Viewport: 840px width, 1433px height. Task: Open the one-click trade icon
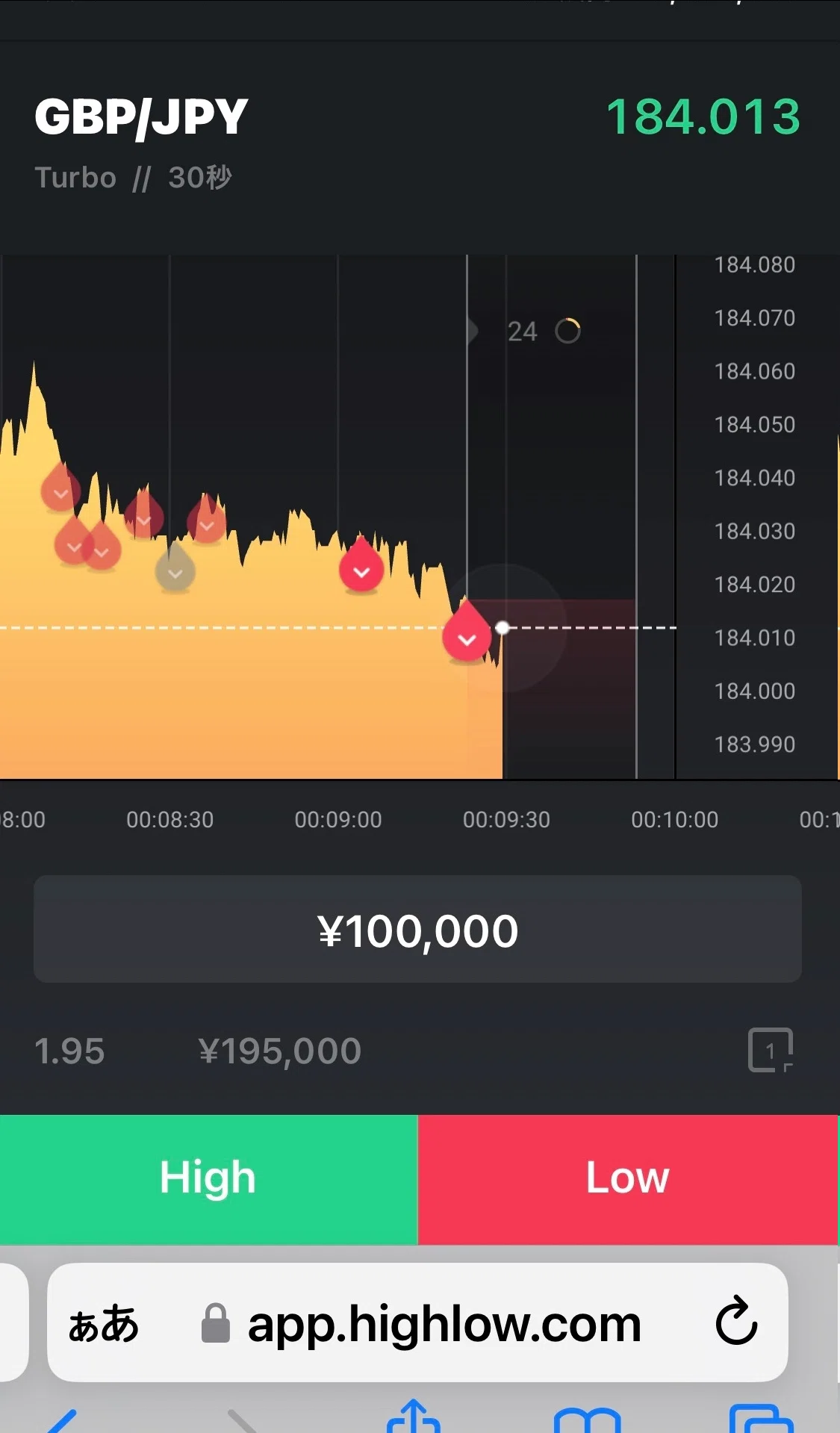(770, 1050)
